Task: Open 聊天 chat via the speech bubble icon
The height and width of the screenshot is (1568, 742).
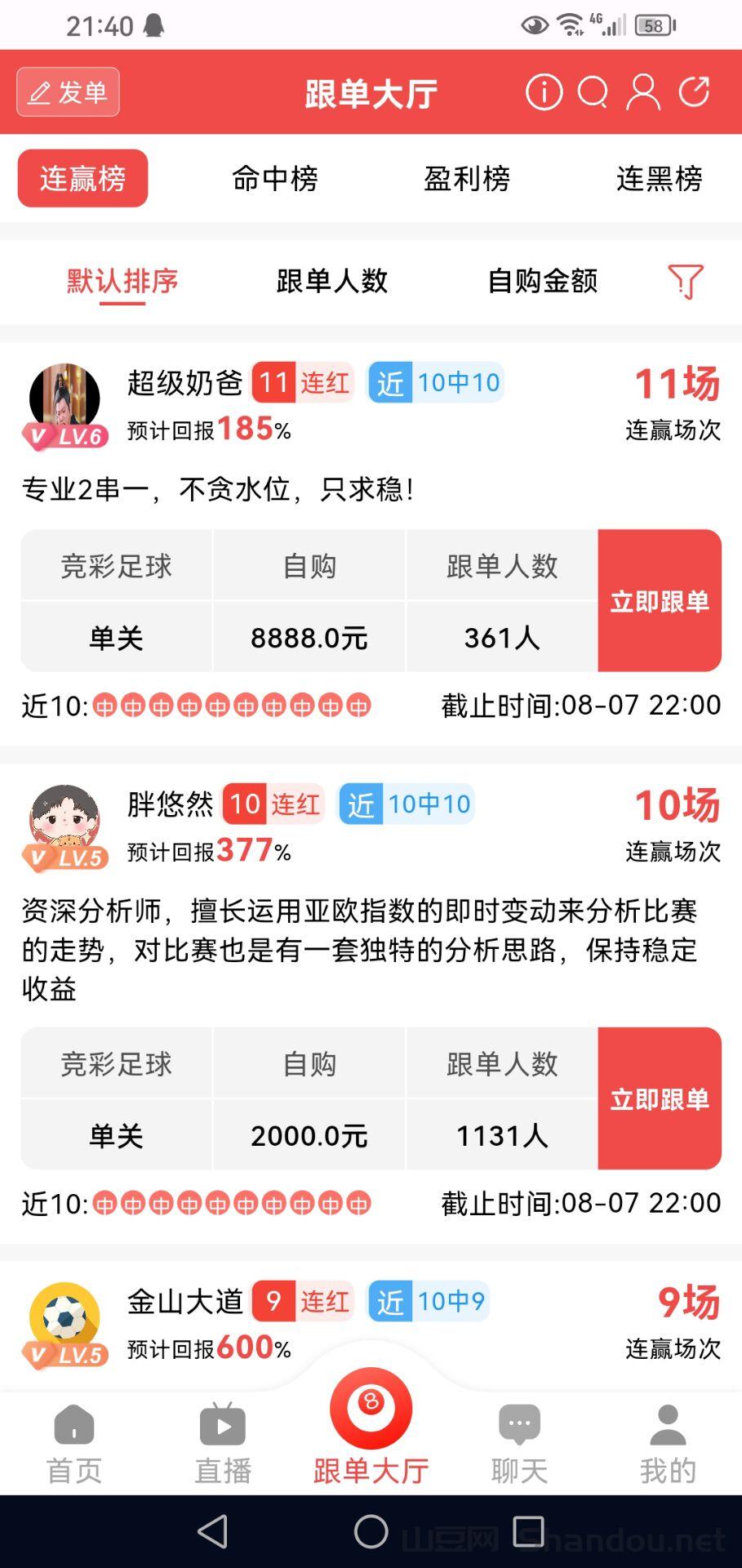Action: (518, 1421)
